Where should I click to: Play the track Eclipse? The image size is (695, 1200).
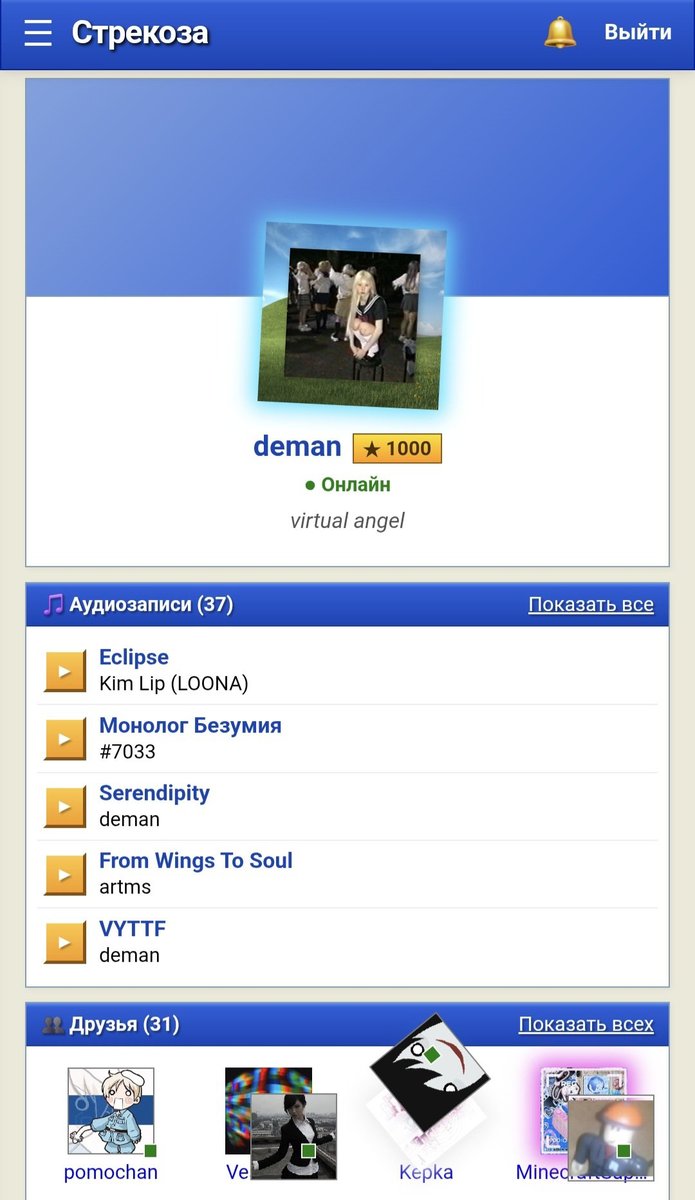point(65,671)
